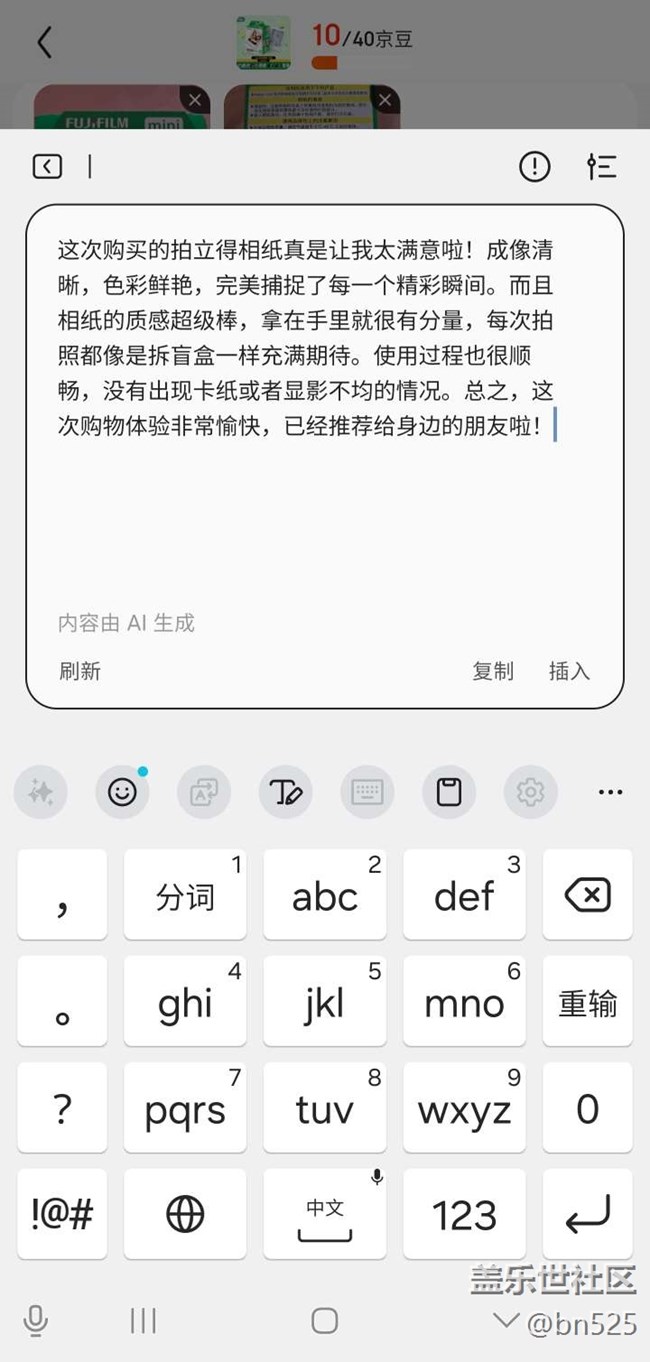
Task: Remove the second uploaded photo
Action: click(386, 100)
